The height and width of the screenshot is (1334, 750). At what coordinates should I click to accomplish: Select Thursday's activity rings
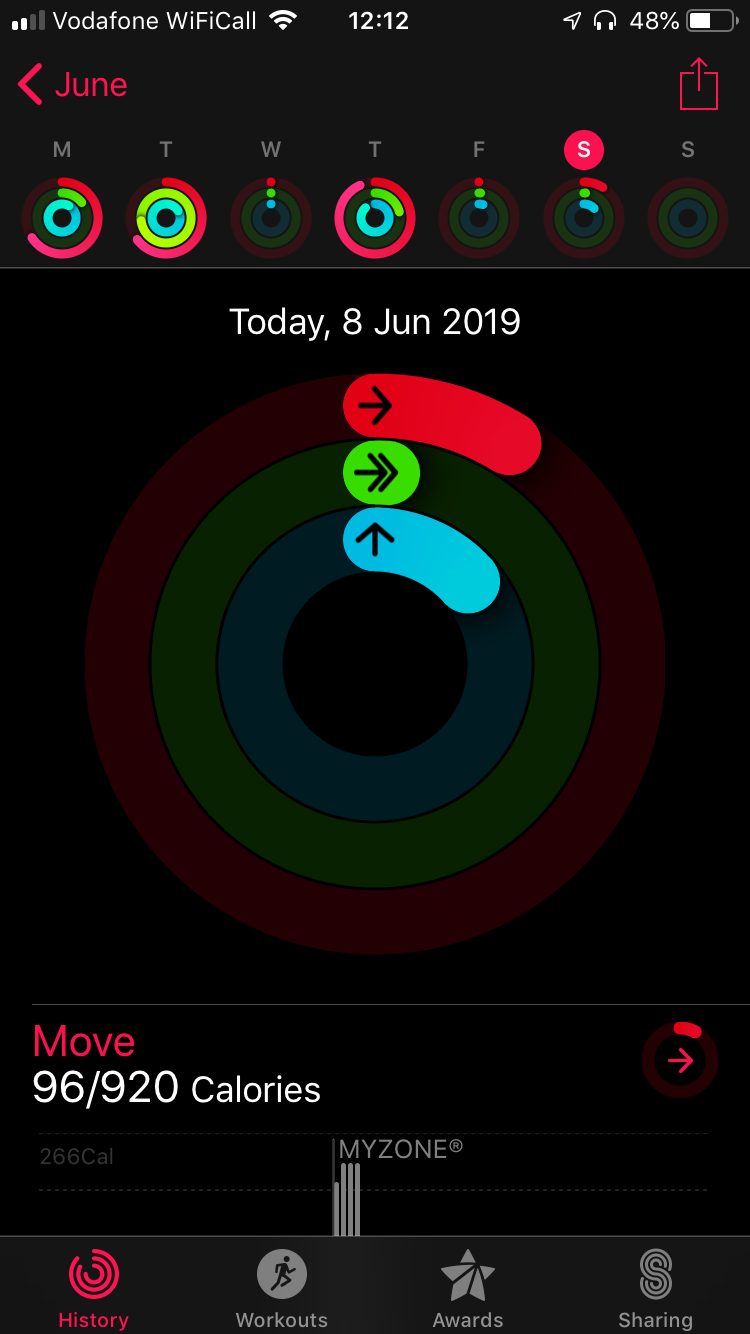point(374,218)
